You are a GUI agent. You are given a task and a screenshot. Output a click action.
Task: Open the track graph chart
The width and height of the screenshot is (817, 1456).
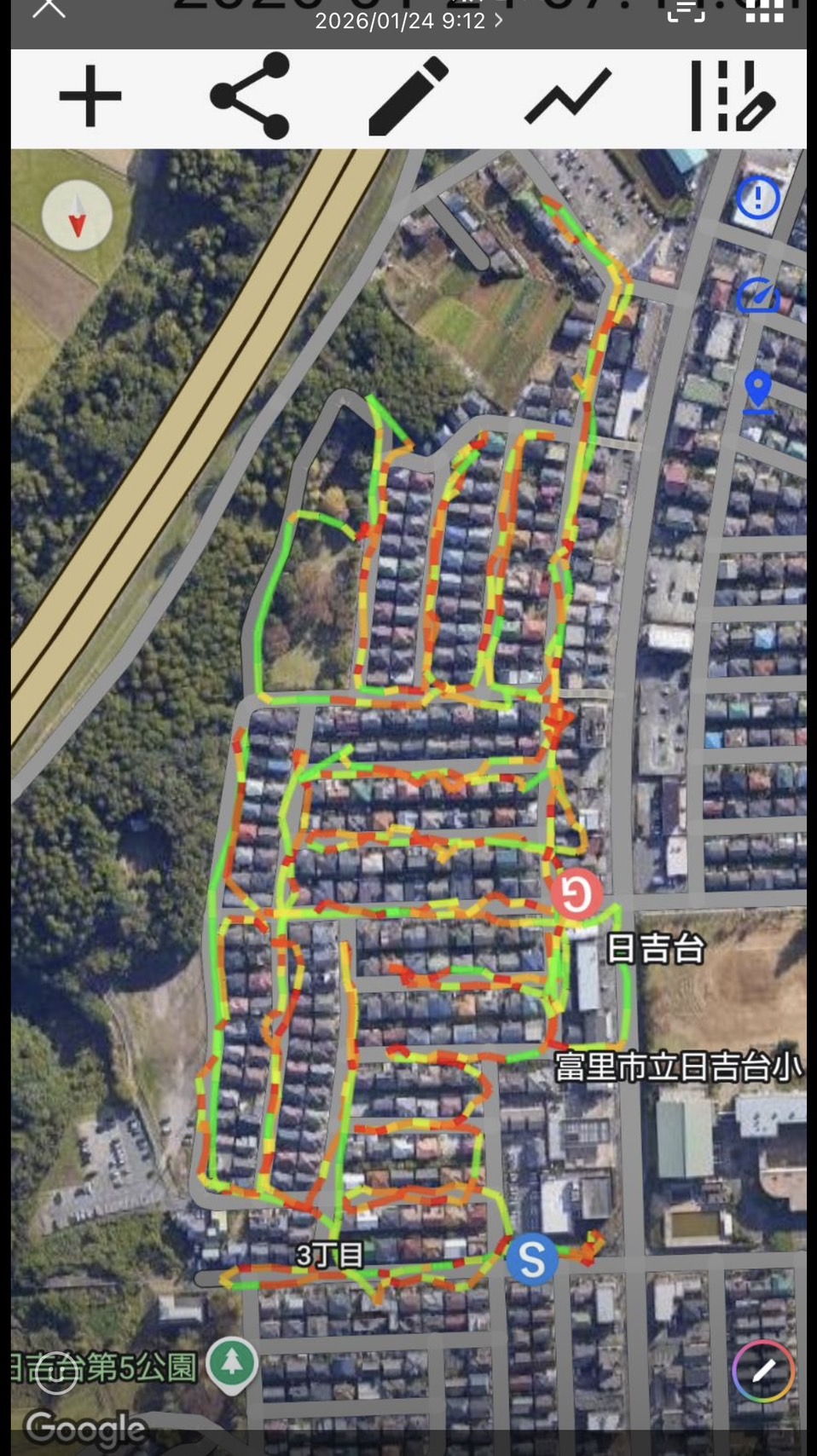[x=568, y=96]
